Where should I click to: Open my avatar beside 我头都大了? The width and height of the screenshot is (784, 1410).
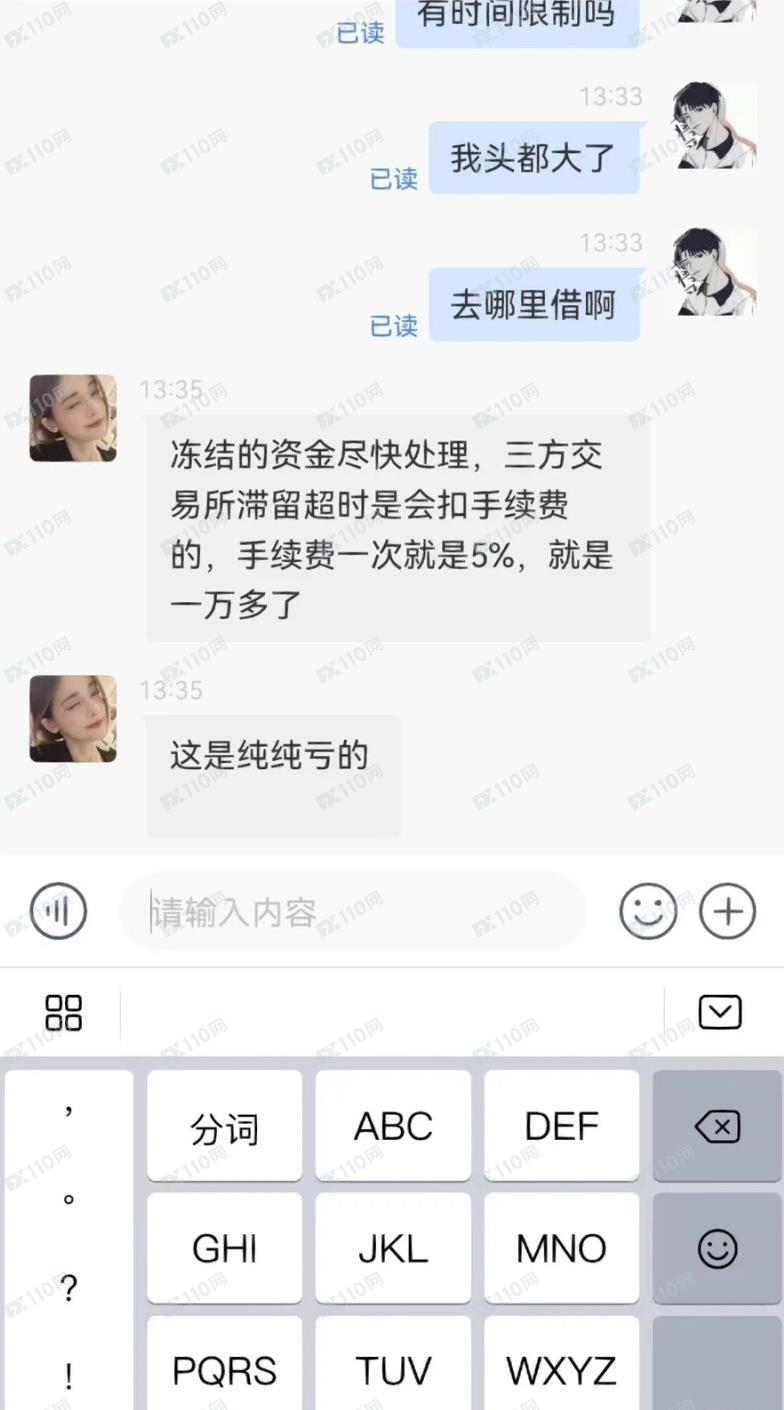pyautogui.click(x=714, y=126)
